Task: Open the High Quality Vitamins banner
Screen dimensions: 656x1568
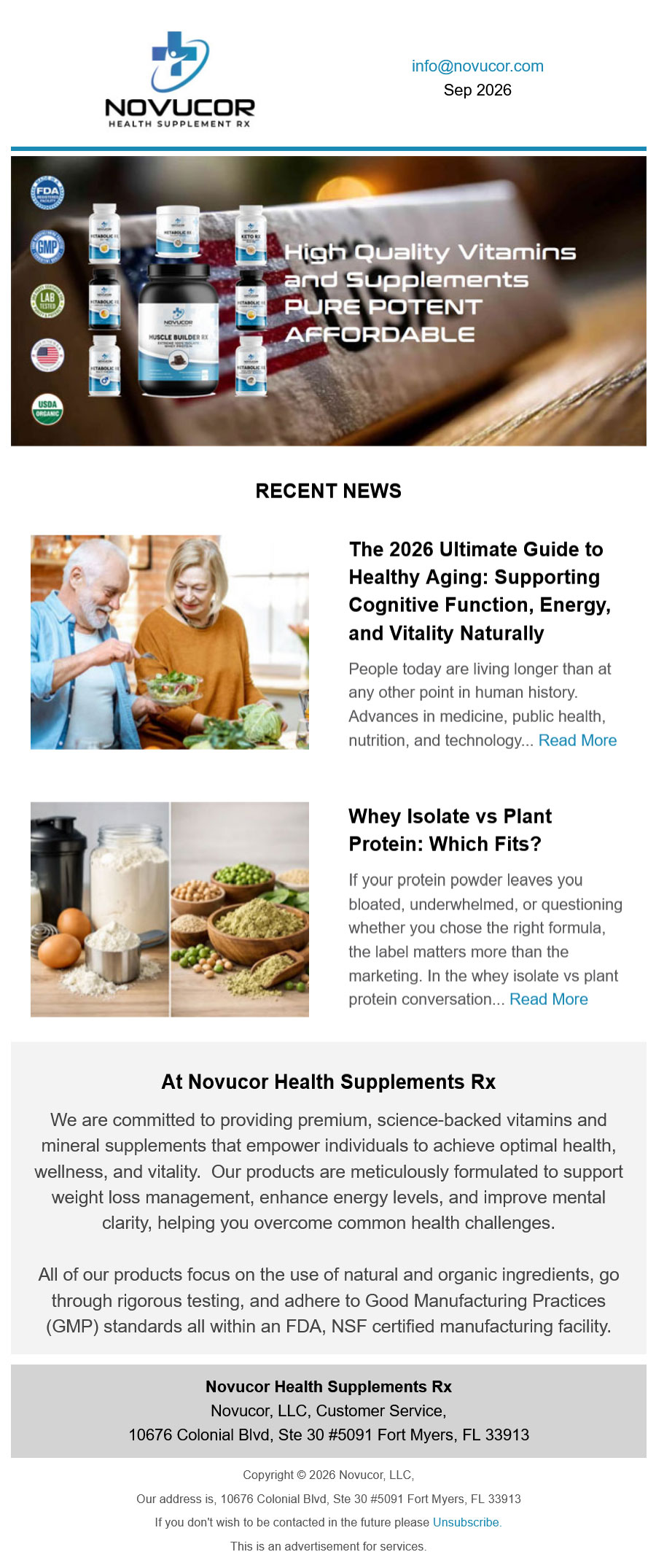Action: (329, 300)
